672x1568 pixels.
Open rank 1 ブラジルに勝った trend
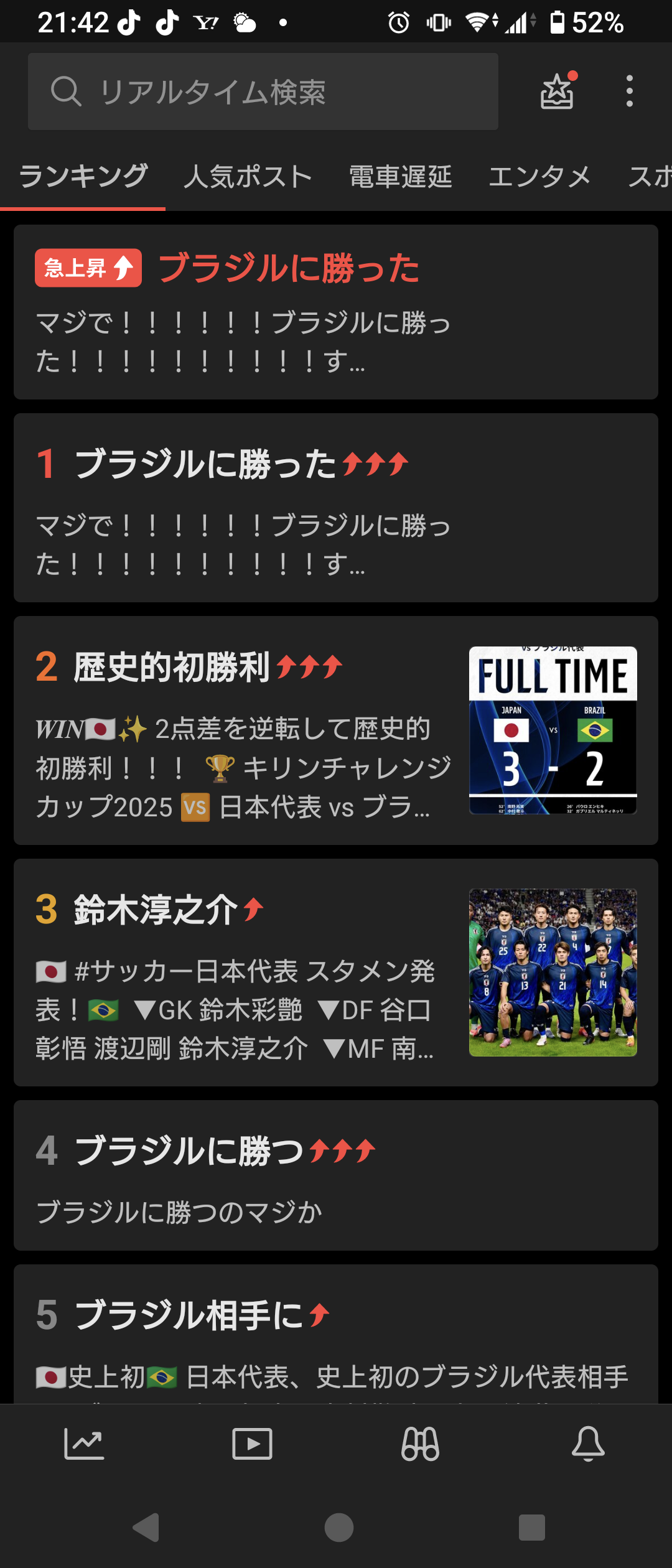(x=336, y=507)
